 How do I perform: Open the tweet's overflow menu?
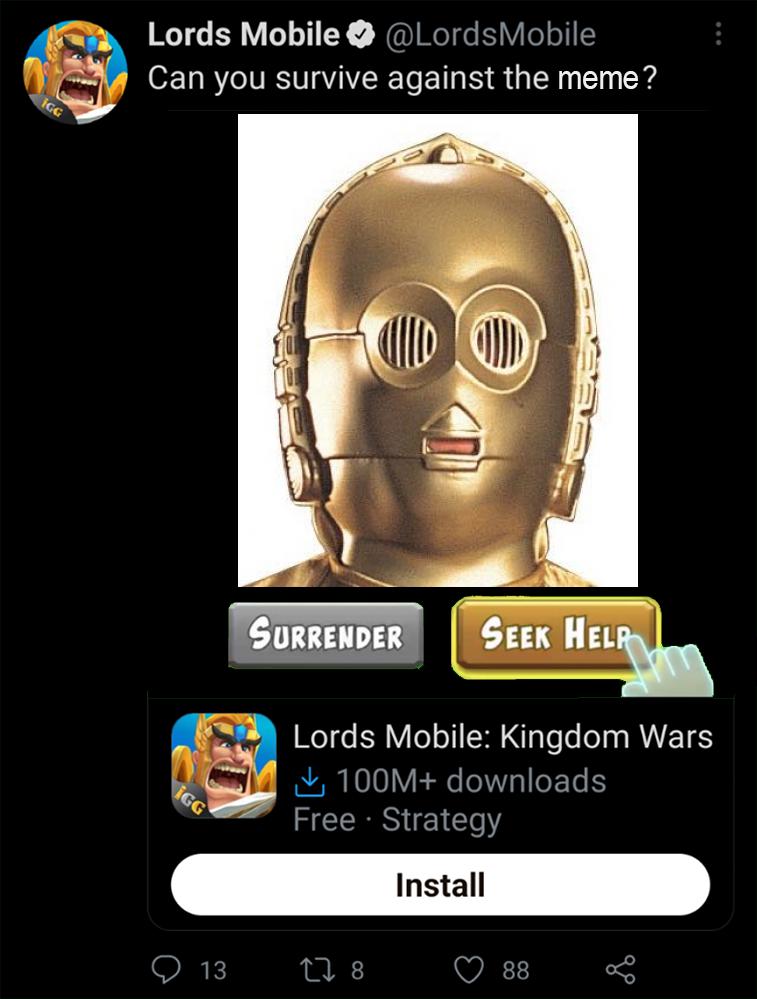pyautogui.click(x=718, y=35)
